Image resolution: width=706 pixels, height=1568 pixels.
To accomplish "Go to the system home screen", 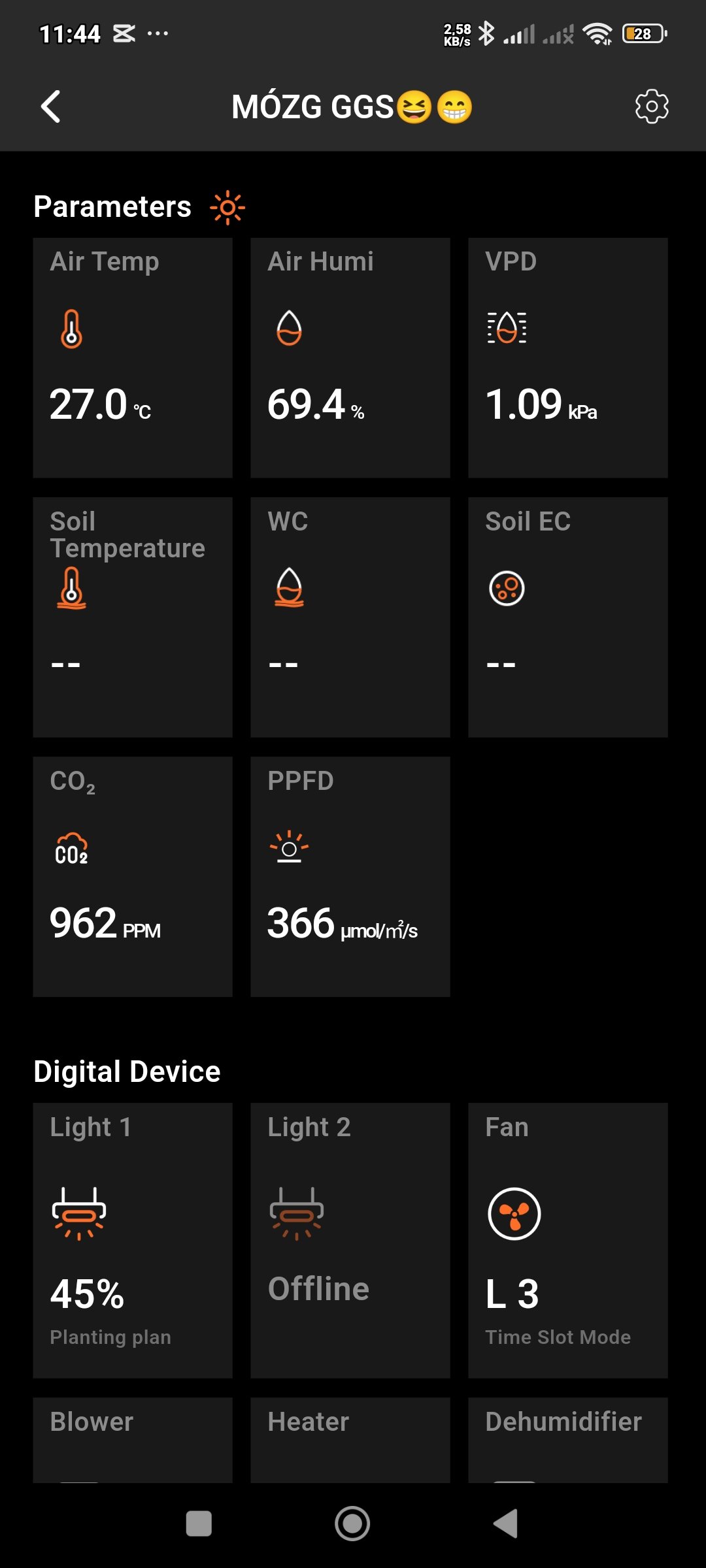I will (352, 1524).
